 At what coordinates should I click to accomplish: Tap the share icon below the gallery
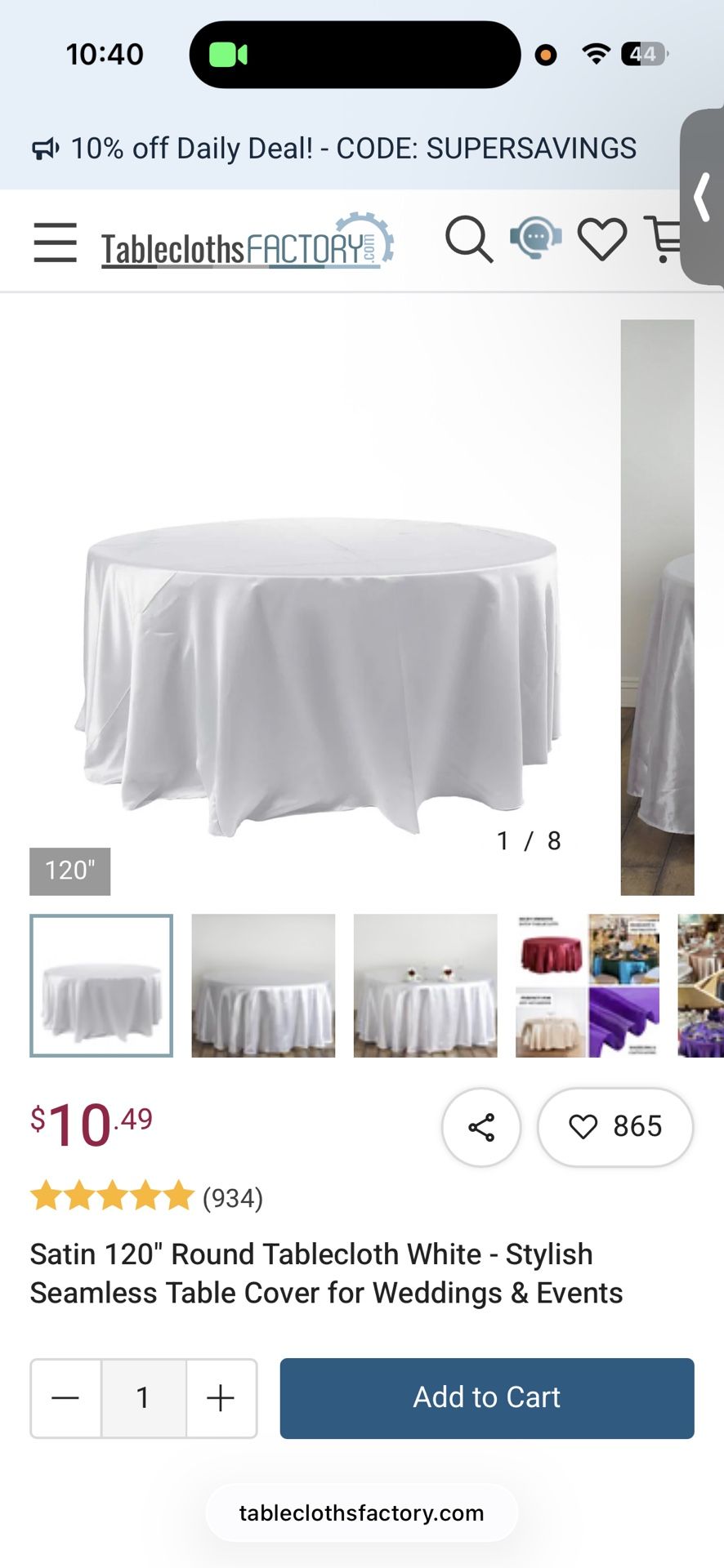[480, 1126]
